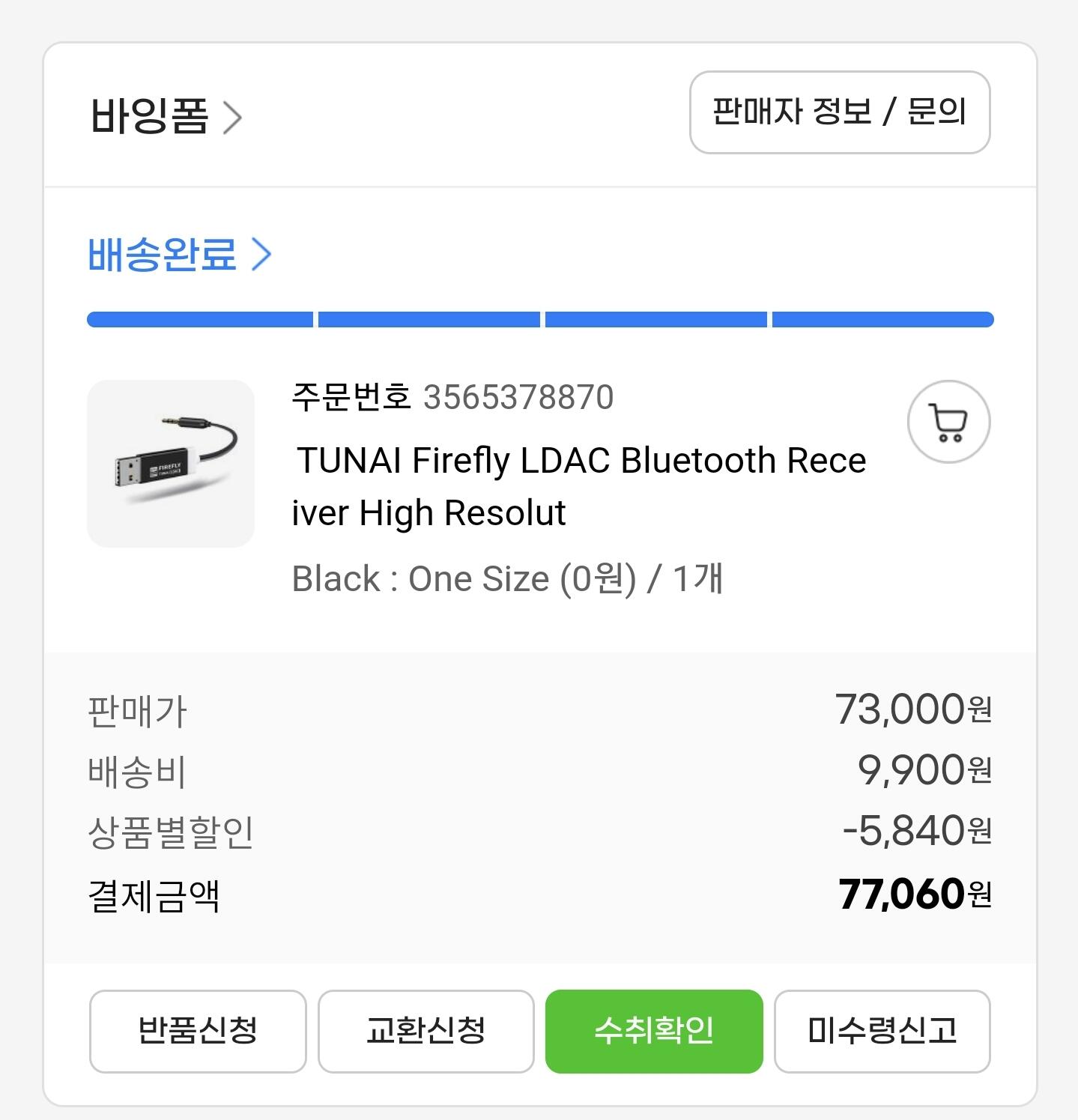1078x1120 pixels.
Task: Report non-delivery with 미수령신고
Action: pyautogui.click(x=882, y=1031)
